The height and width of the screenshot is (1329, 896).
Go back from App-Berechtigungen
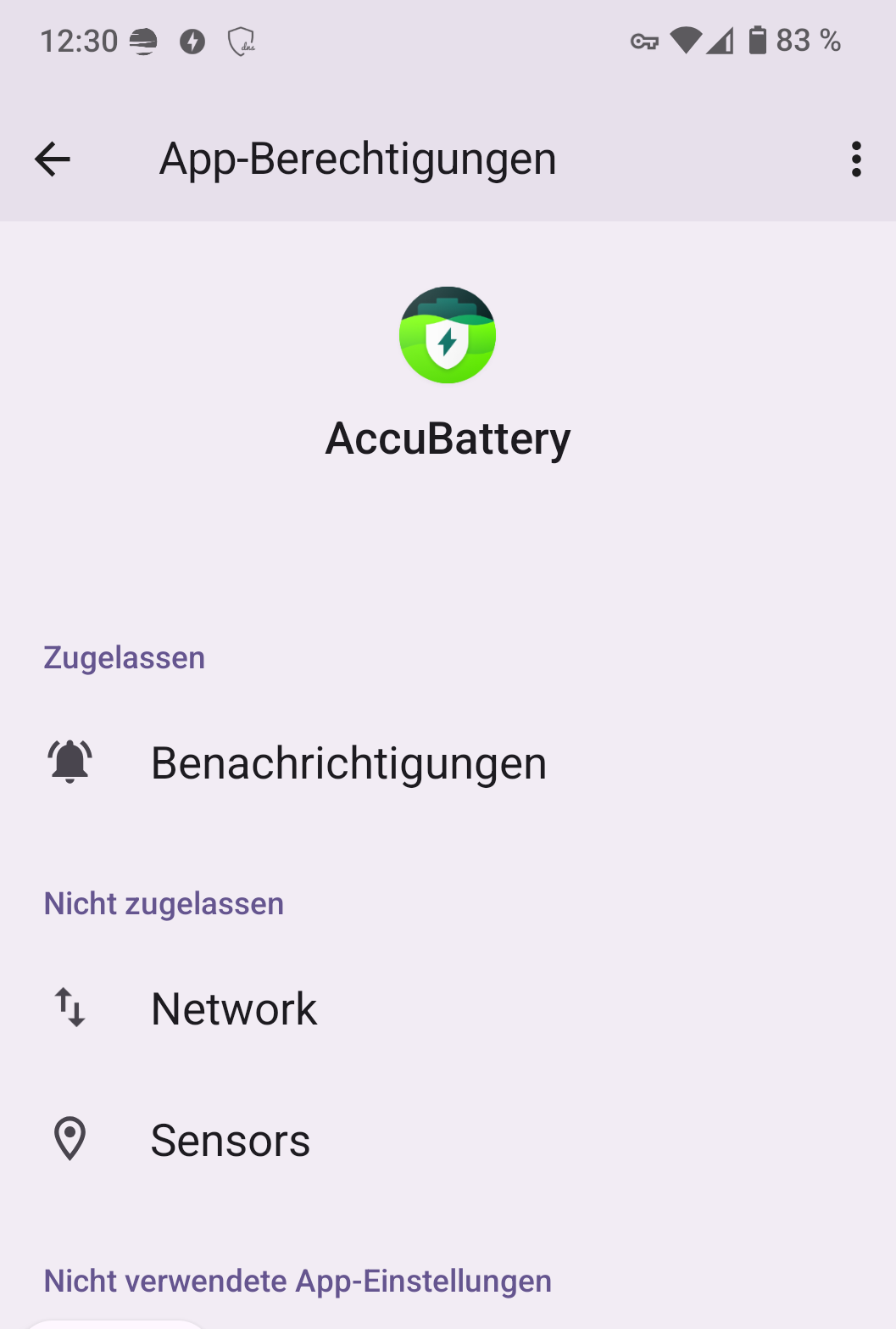[x=53, y=159]
